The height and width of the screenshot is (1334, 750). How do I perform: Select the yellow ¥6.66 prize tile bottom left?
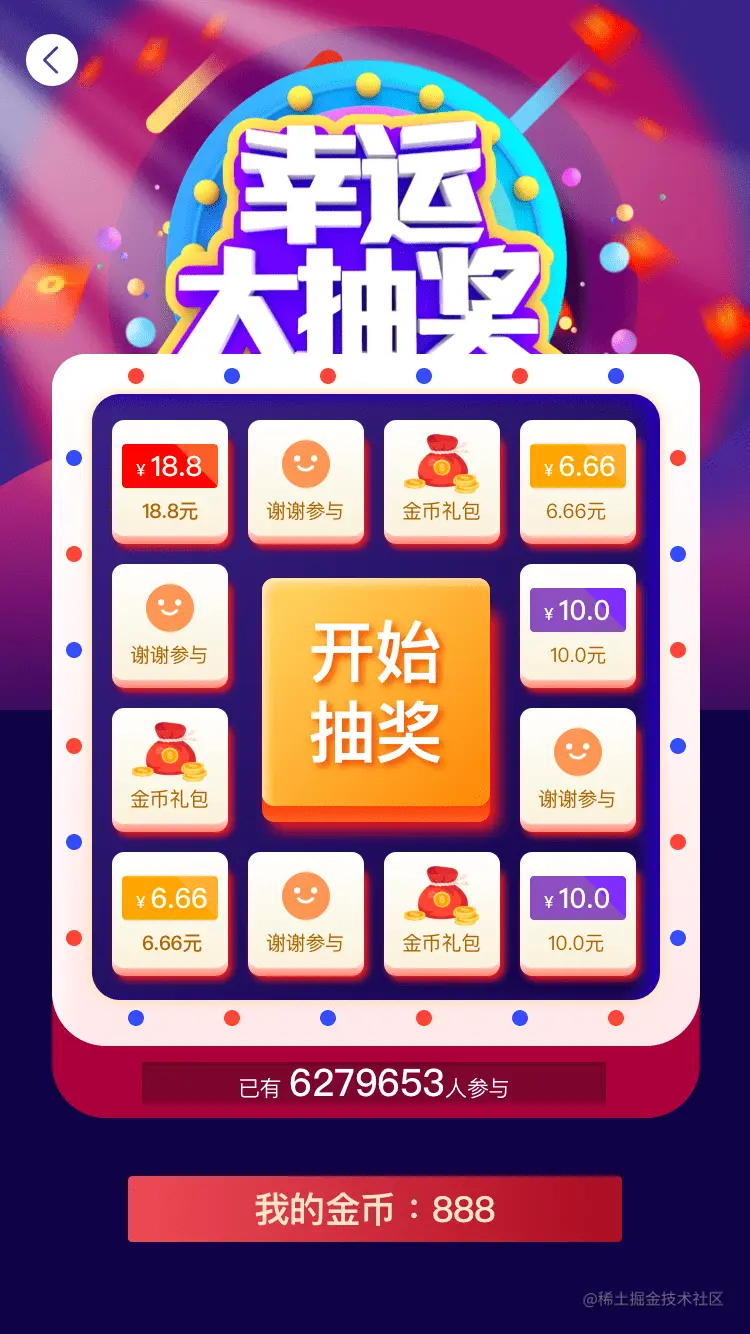(x=170, y=913)
